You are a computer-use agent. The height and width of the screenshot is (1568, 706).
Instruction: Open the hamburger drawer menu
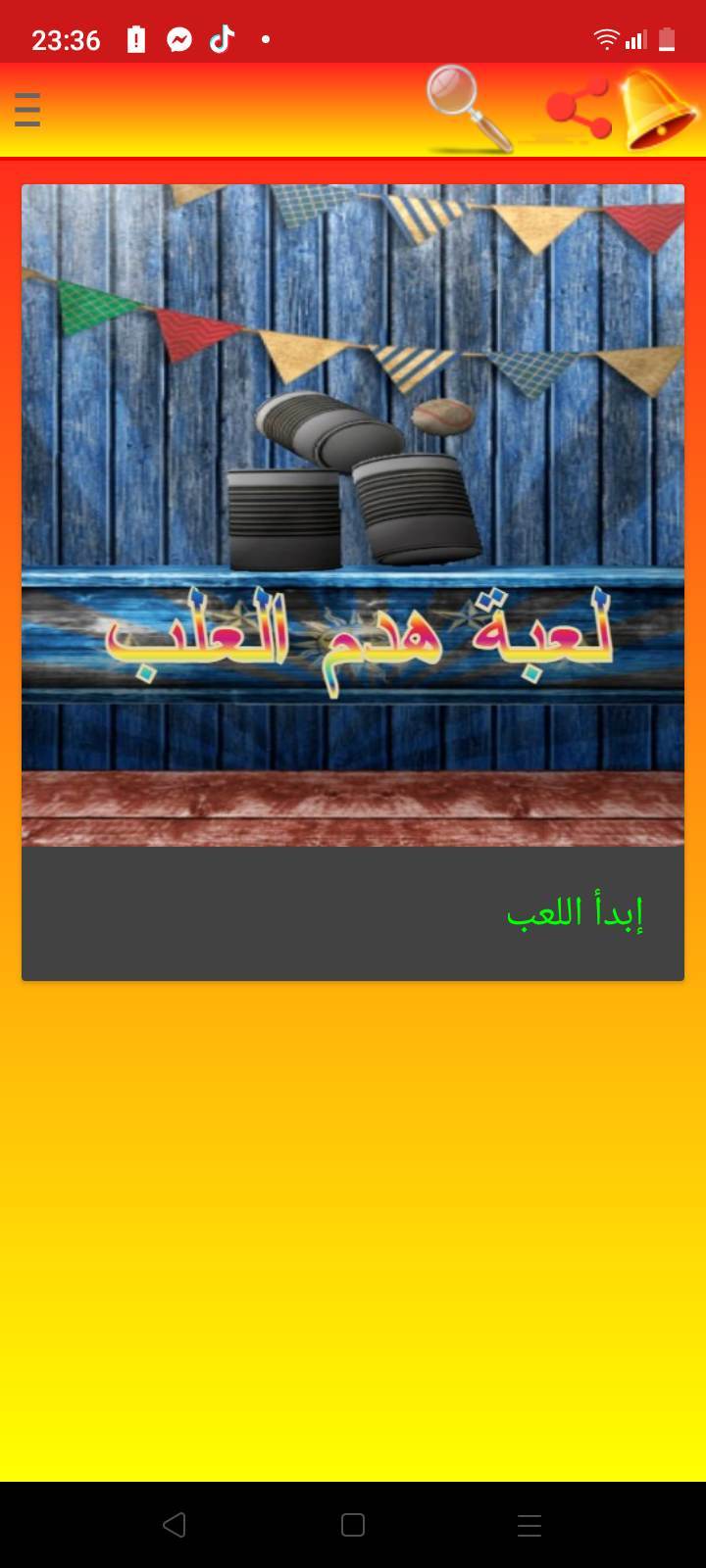[27, 110]
